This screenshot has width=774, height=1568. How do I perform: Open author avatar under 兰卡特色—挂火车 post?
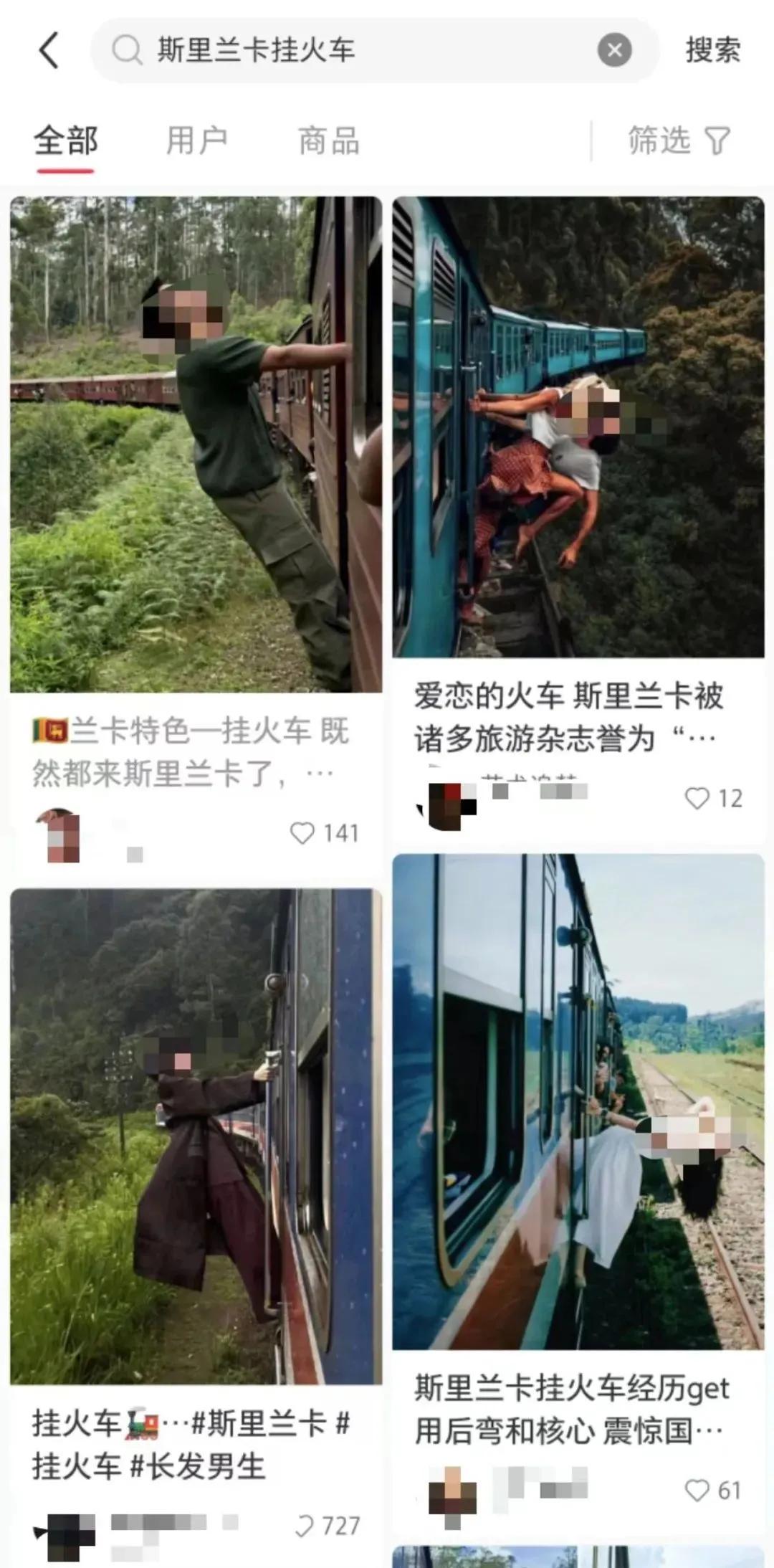tap(59, 835)
